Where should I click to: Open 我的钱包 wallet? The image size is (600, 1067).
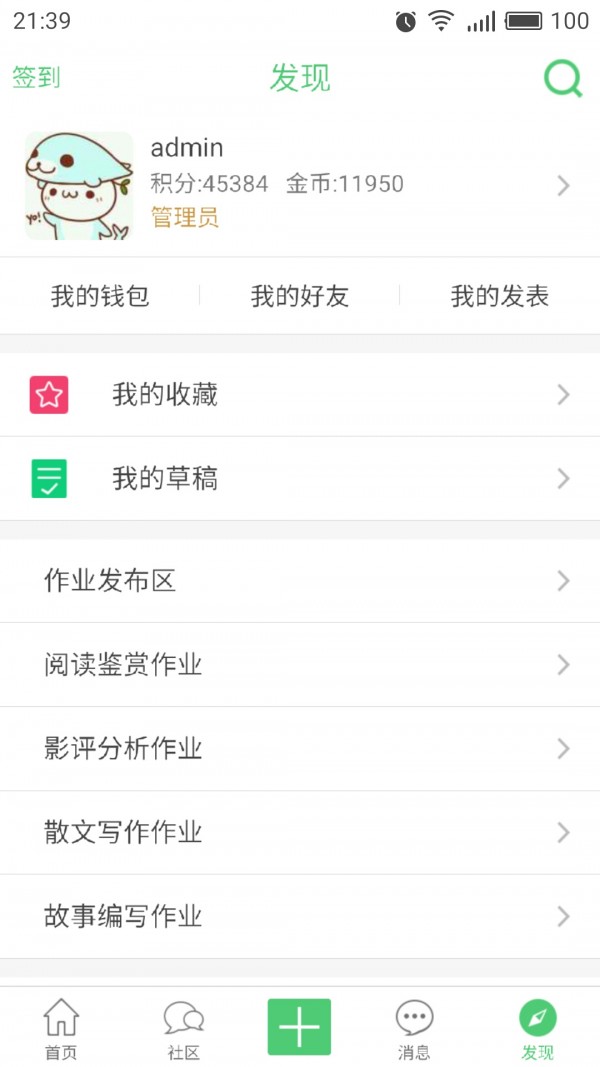coord(100,296)
